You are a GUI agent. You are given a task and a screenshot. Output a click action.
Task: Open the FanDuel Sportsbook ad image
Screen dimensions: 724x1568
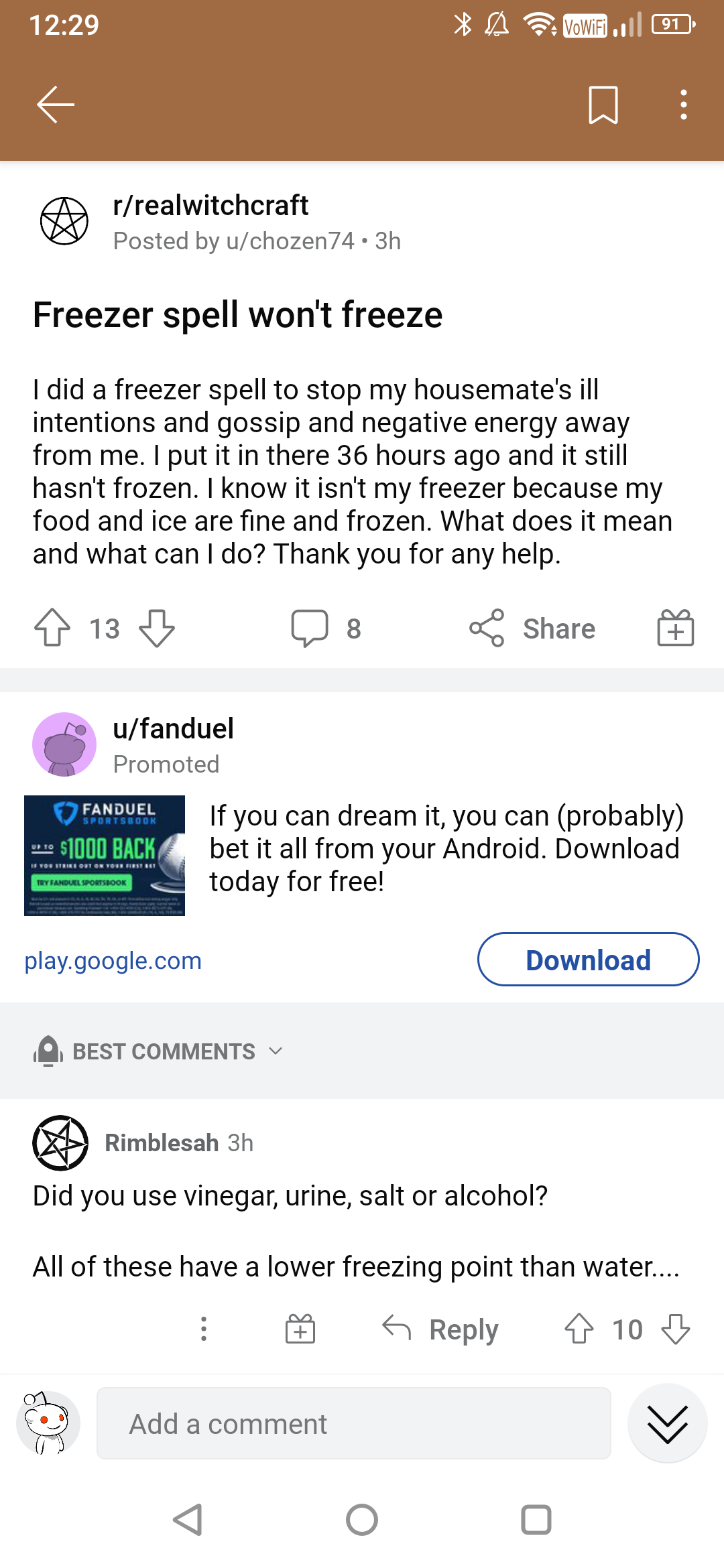click(105, 855)
